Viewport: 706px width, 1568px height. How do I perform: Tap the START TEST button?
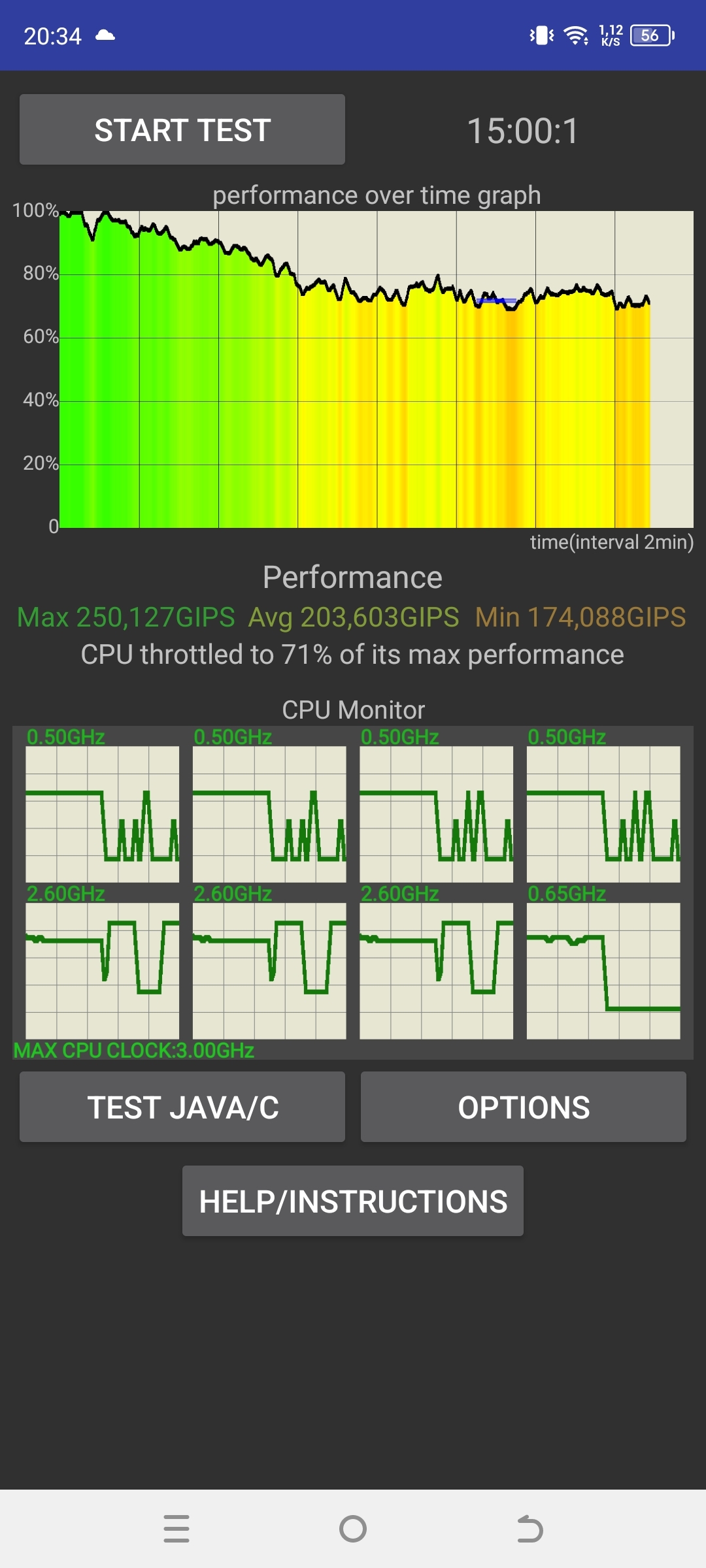coord(182,129)
